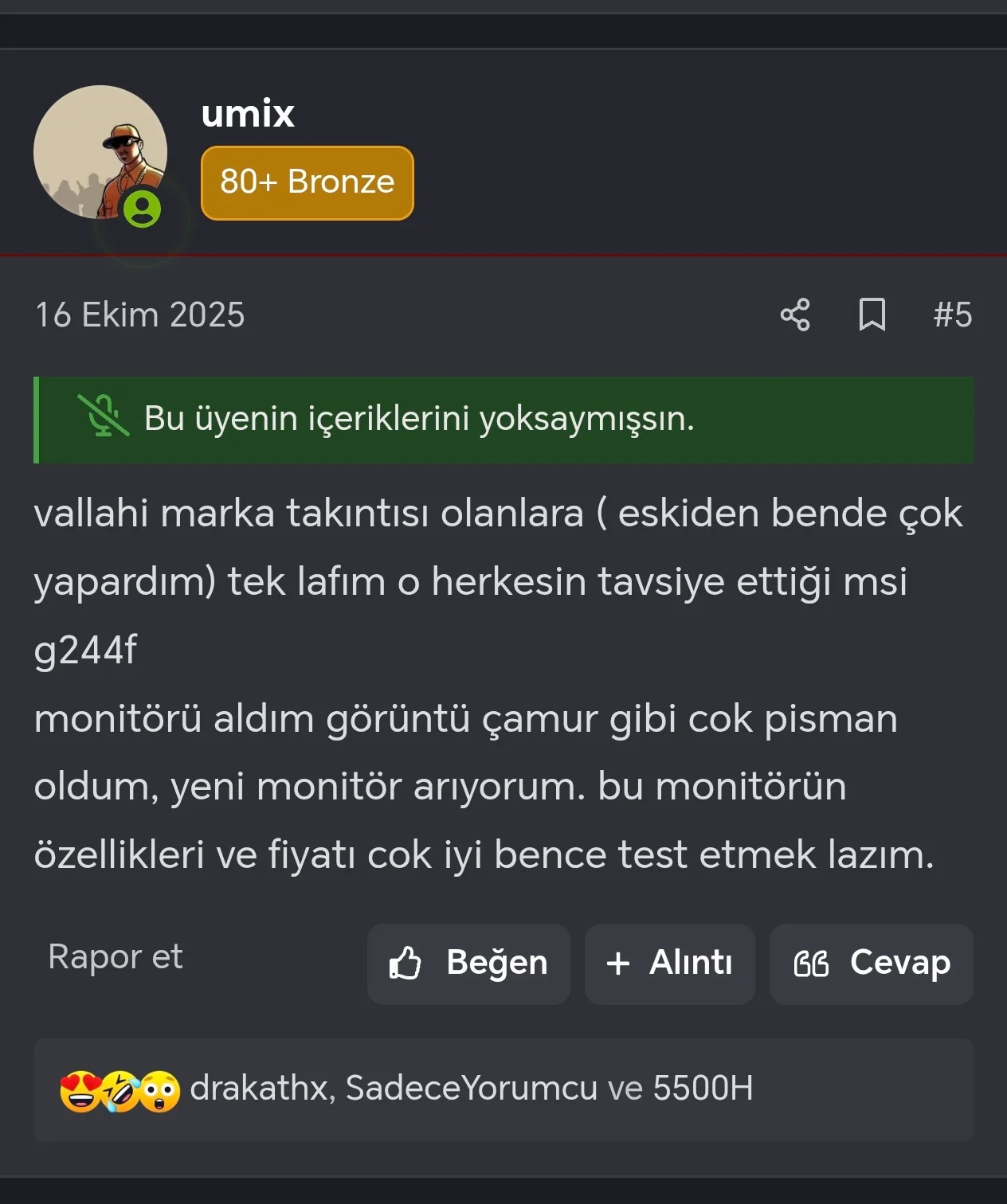Reply using the Cevap button
This screenshot has height=1204, width=1007.
point(871,964)
